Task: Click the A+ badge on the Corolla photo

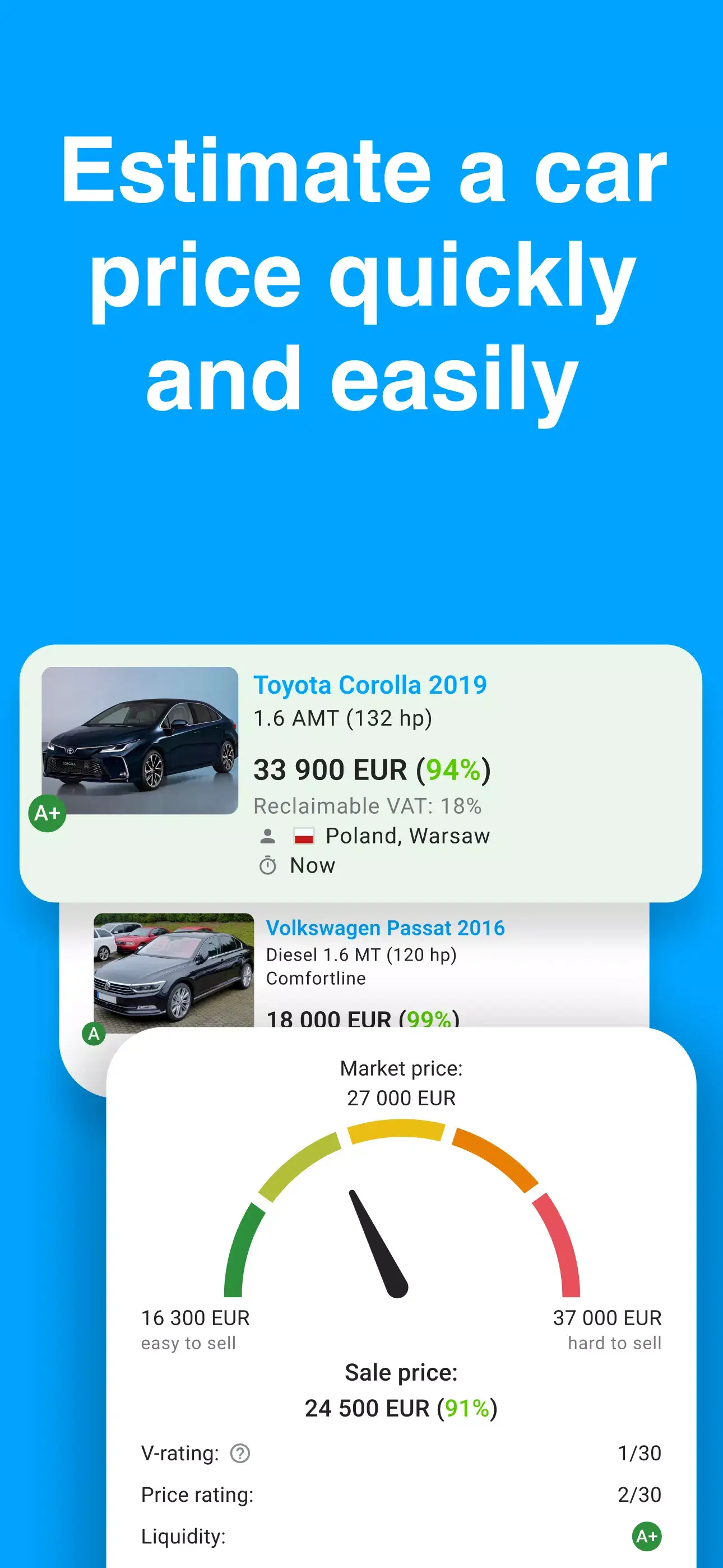Action: click(x=47, y=811)
